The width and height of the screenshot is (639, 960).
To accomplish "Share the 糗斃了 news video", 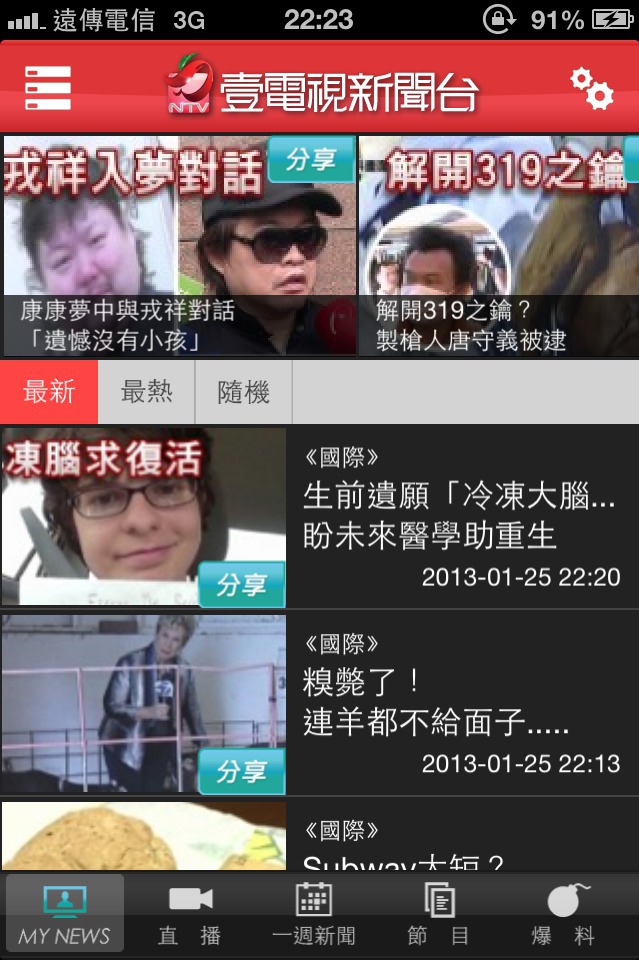I will (x=241, y=771).
